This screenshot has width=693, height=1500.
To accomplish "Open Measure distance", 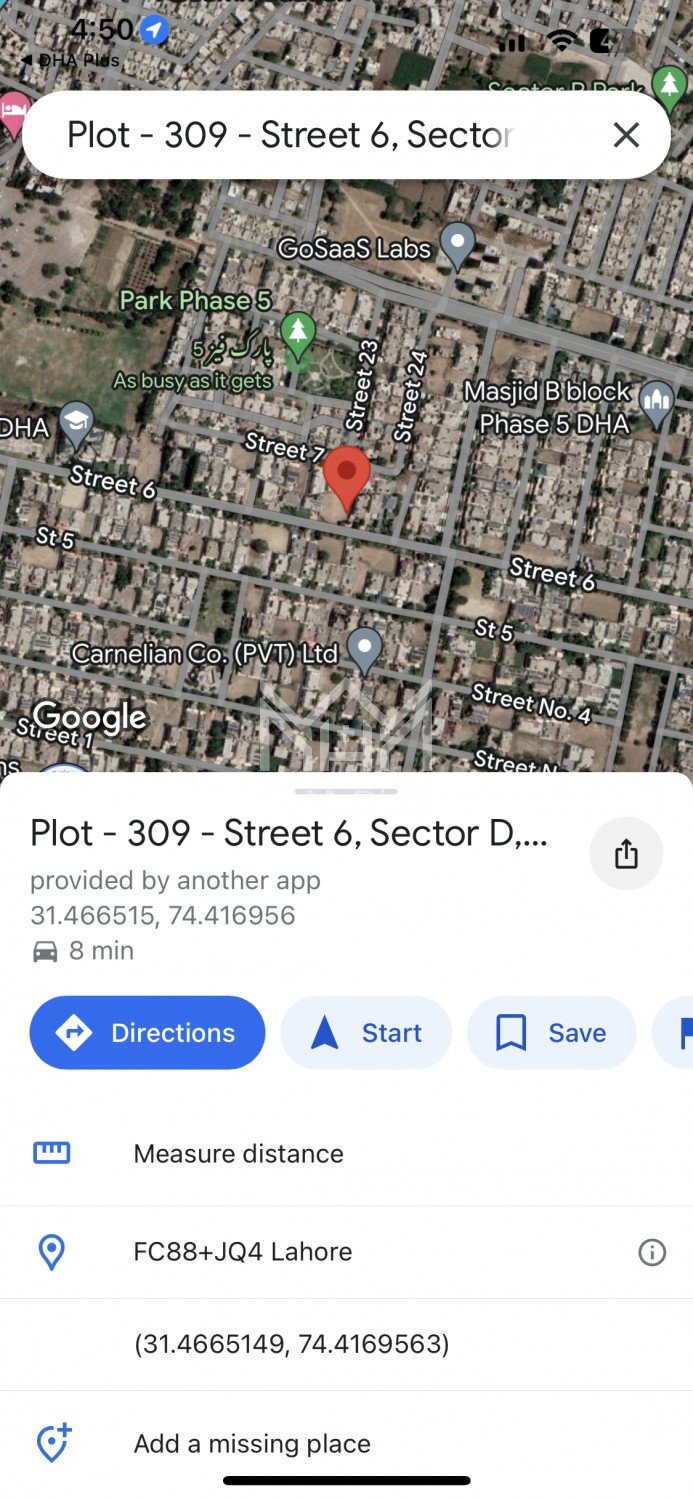I will (x=238, y=1153).
